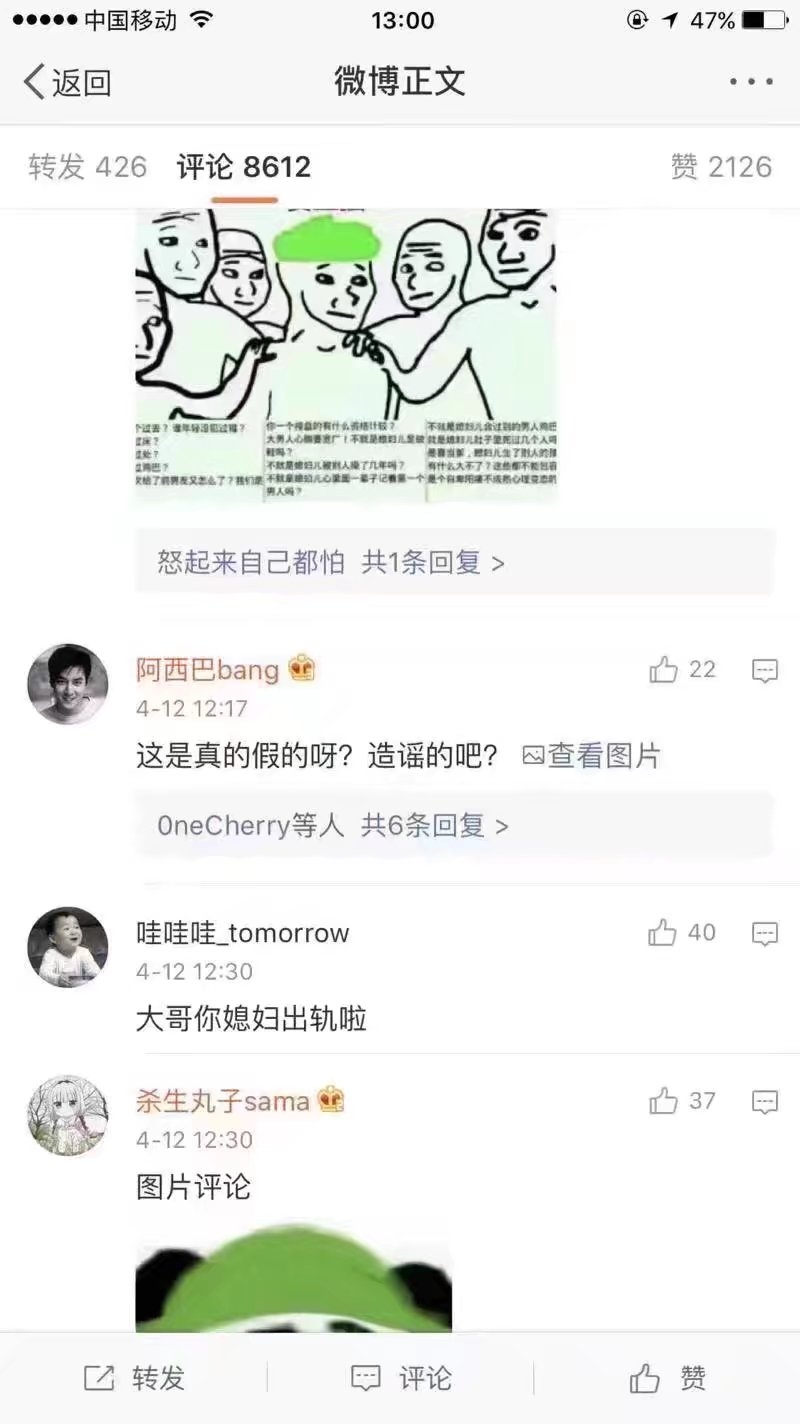Expand 怒起来自己都怕 共1条回复
The image size is (800, 1424).
(x=455, y=562)
